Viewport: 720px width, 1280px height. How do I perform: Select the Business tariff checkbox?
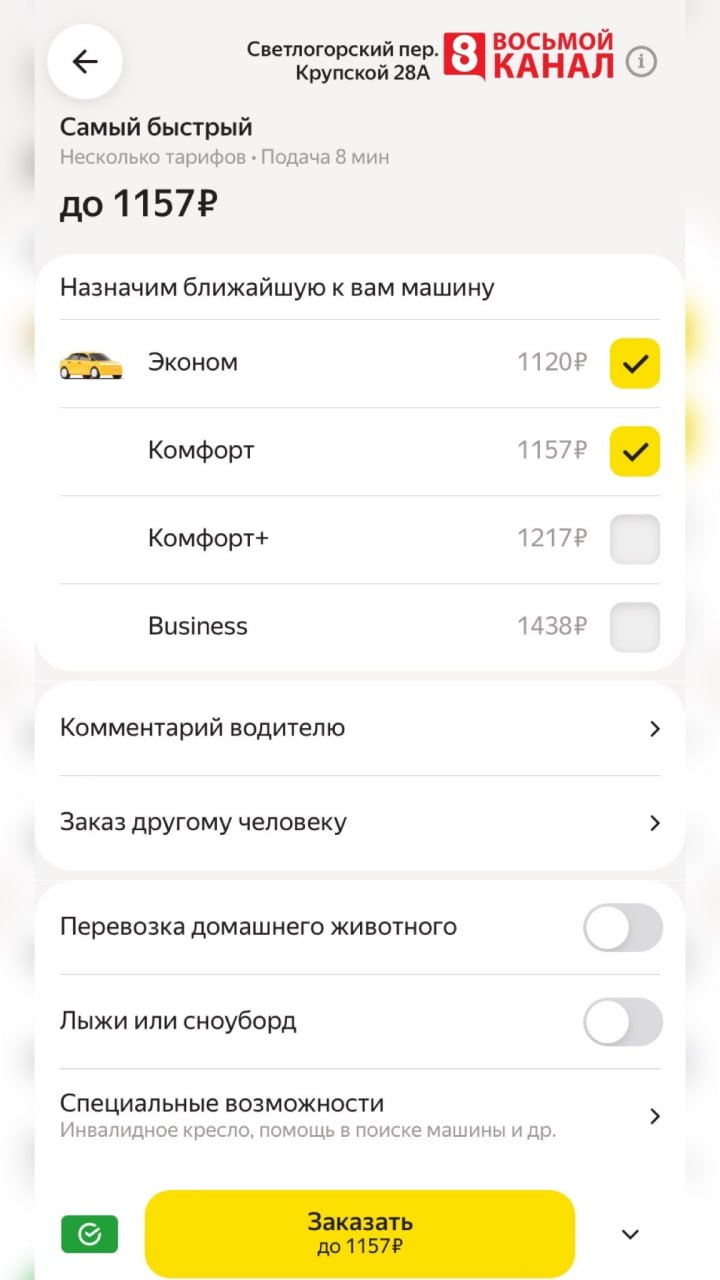click(635, 627)
